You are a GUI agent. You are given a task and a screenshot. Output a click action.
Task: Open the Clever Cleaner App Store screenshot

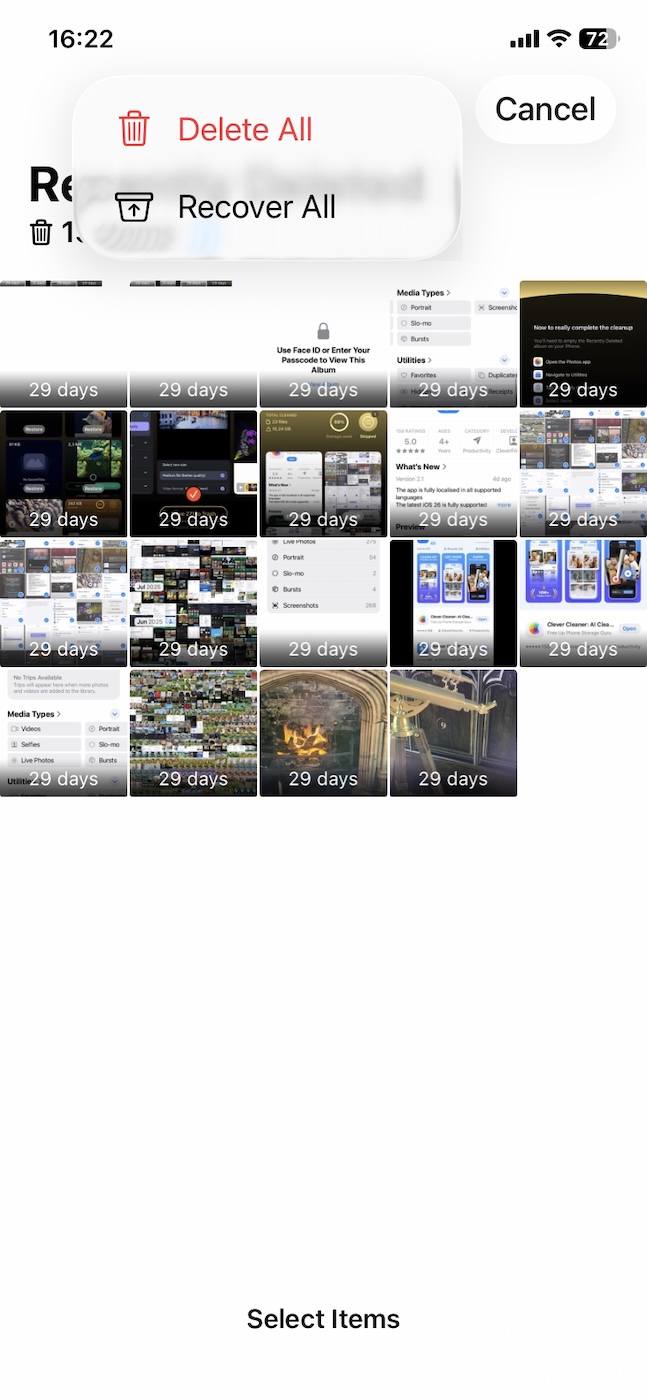pos(583,602)
